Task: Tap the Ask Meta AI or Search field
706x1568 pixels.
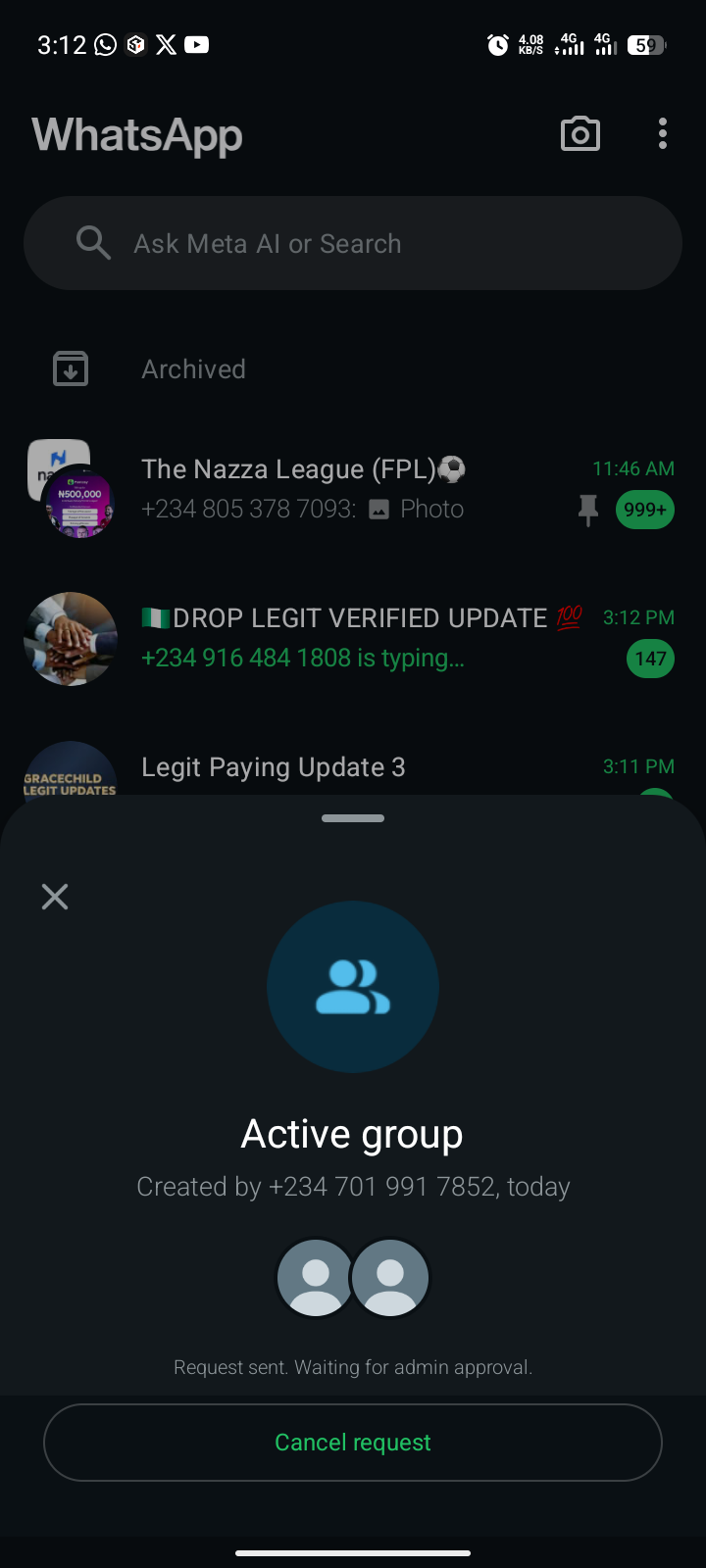Action: [353, 243]
